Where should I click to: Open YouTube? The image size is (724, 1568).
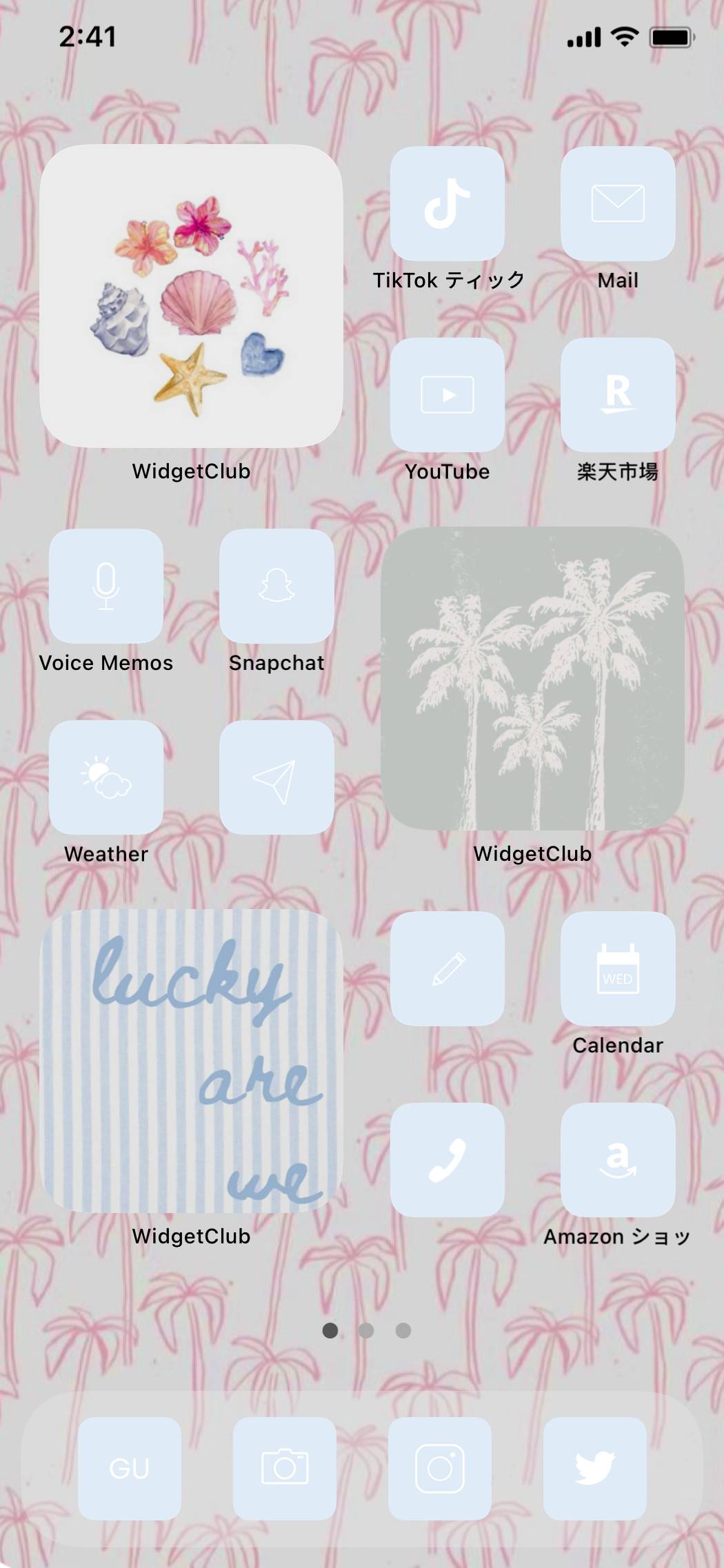coord(447,395)
